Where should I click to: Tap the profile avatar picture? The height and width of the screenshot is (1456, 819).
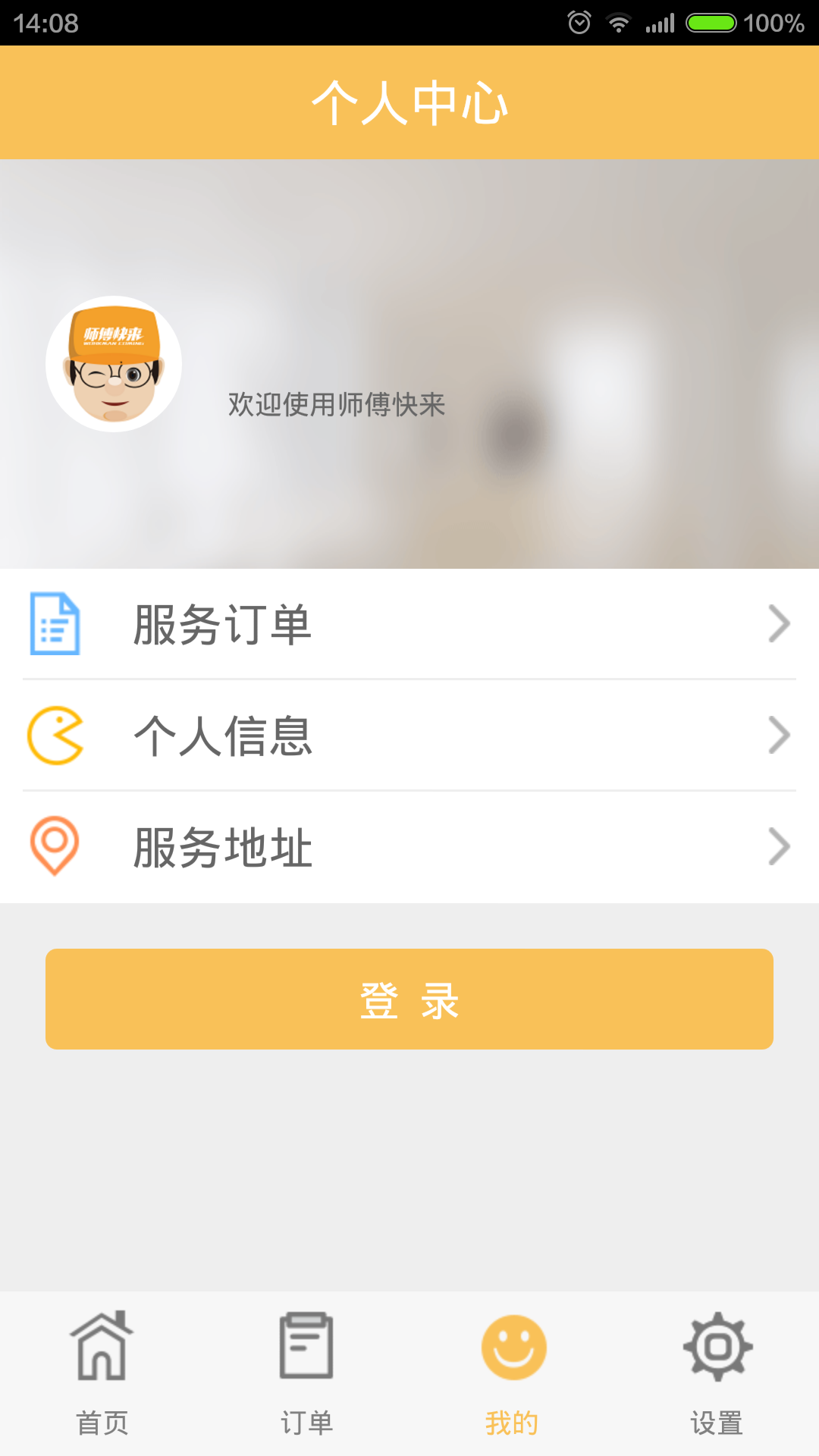click(x=114, y=364)
